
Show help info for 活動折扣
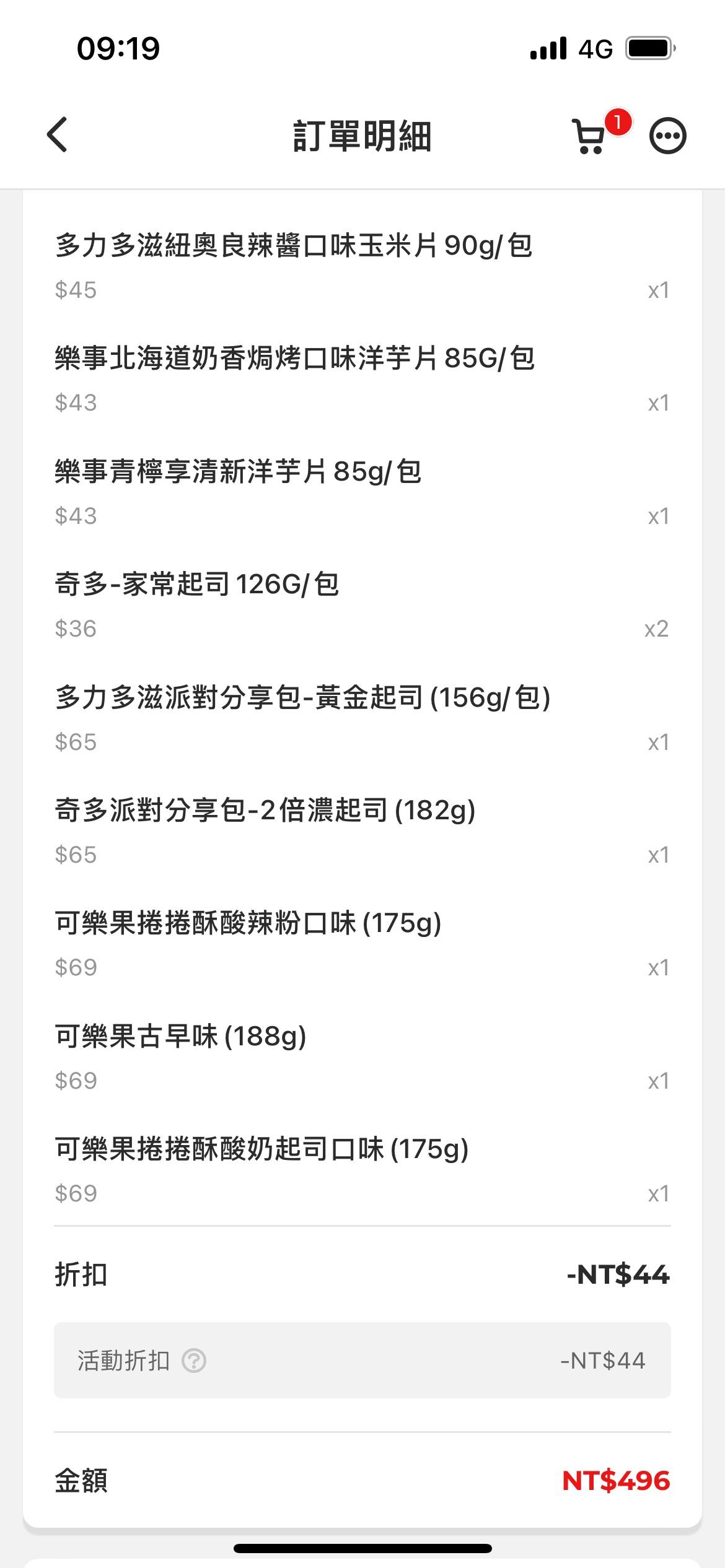(194, 1361)
